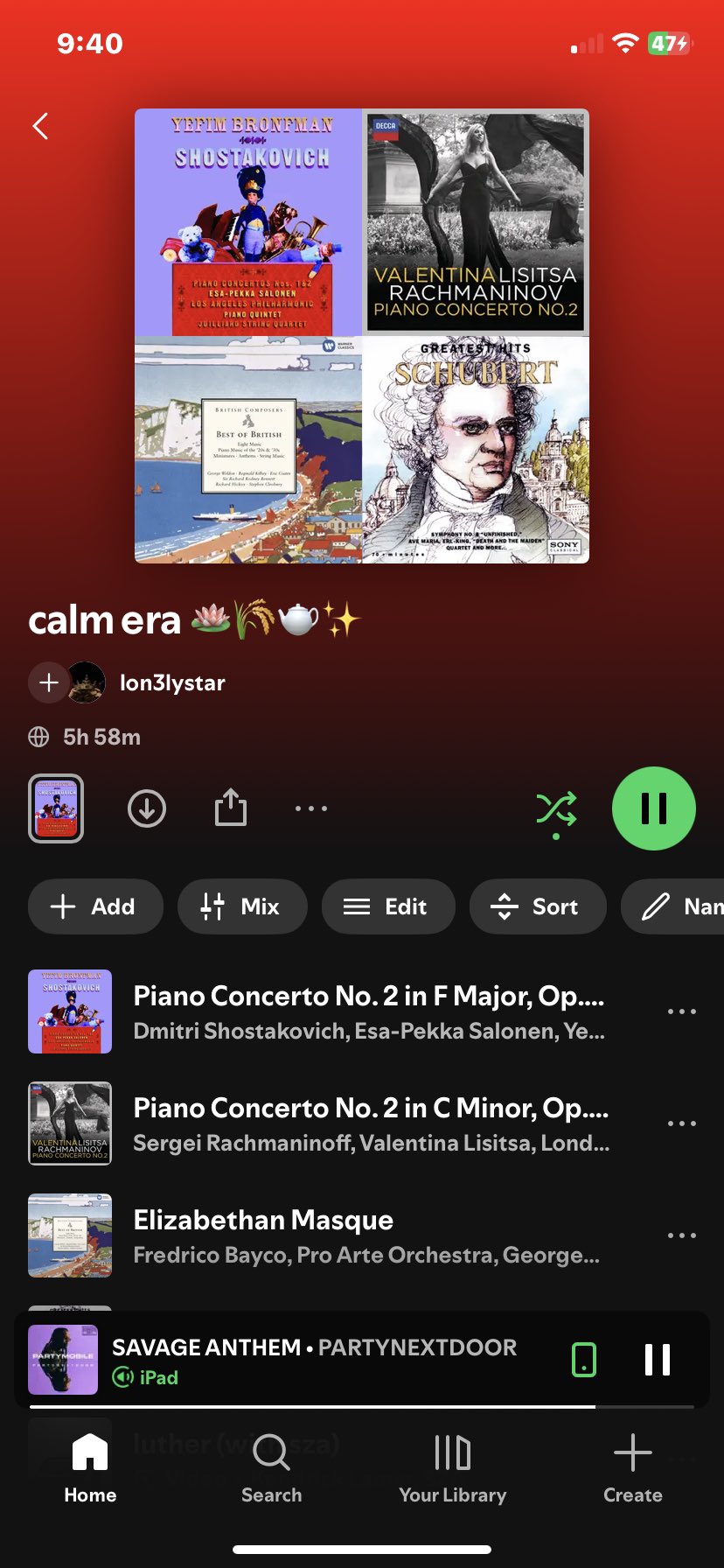
Task: Go back using the top-left arrow
Action: (x=40, y=126)
